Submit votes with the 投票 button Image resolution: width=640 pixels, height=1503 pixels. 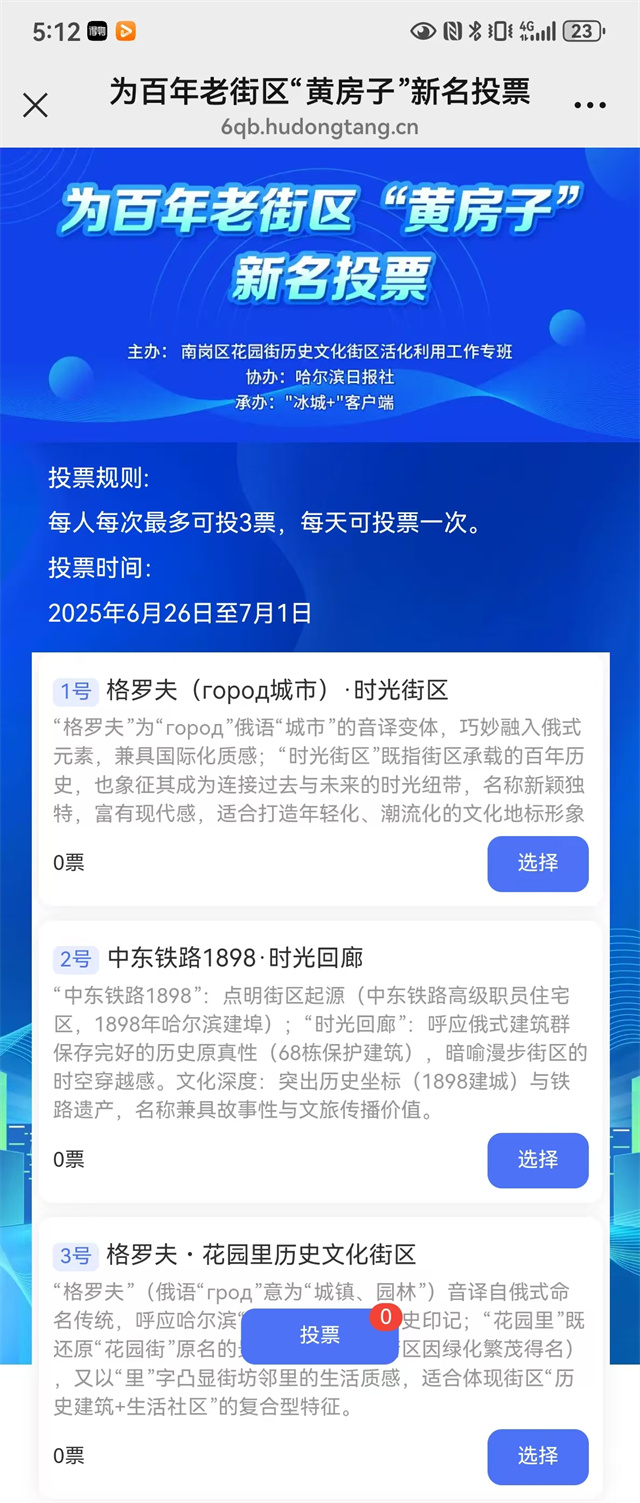coord(320,1335)
